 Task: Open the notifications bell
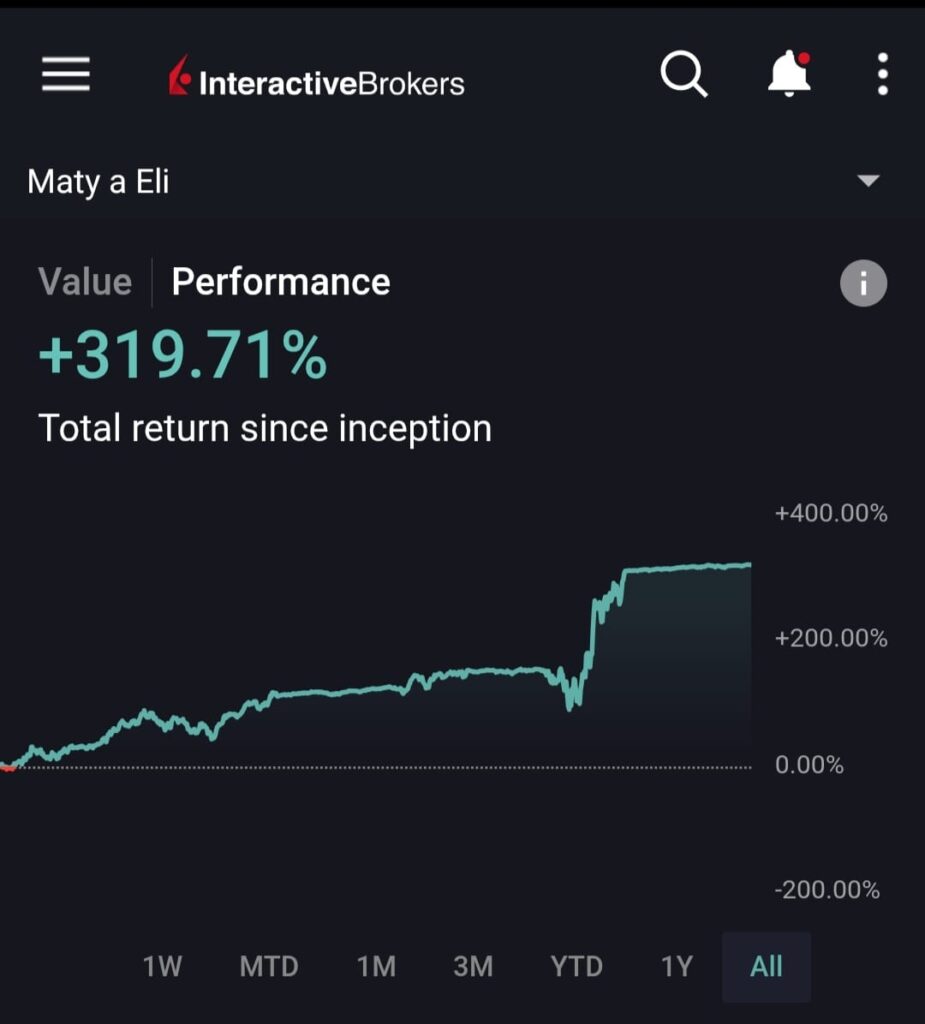pos(789,75)
